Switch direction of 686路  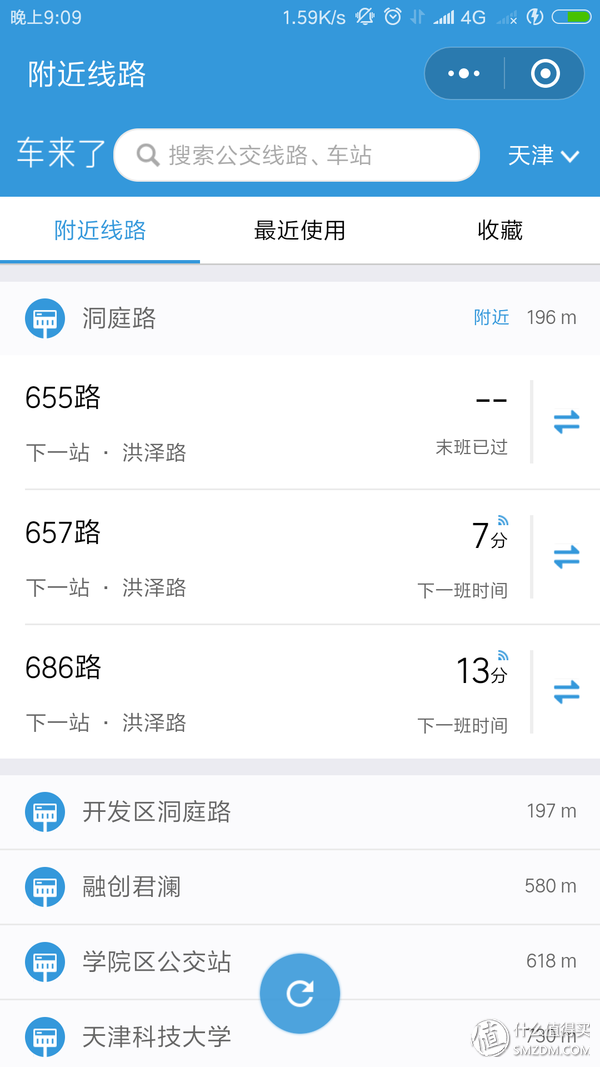(x=566, y=692)
